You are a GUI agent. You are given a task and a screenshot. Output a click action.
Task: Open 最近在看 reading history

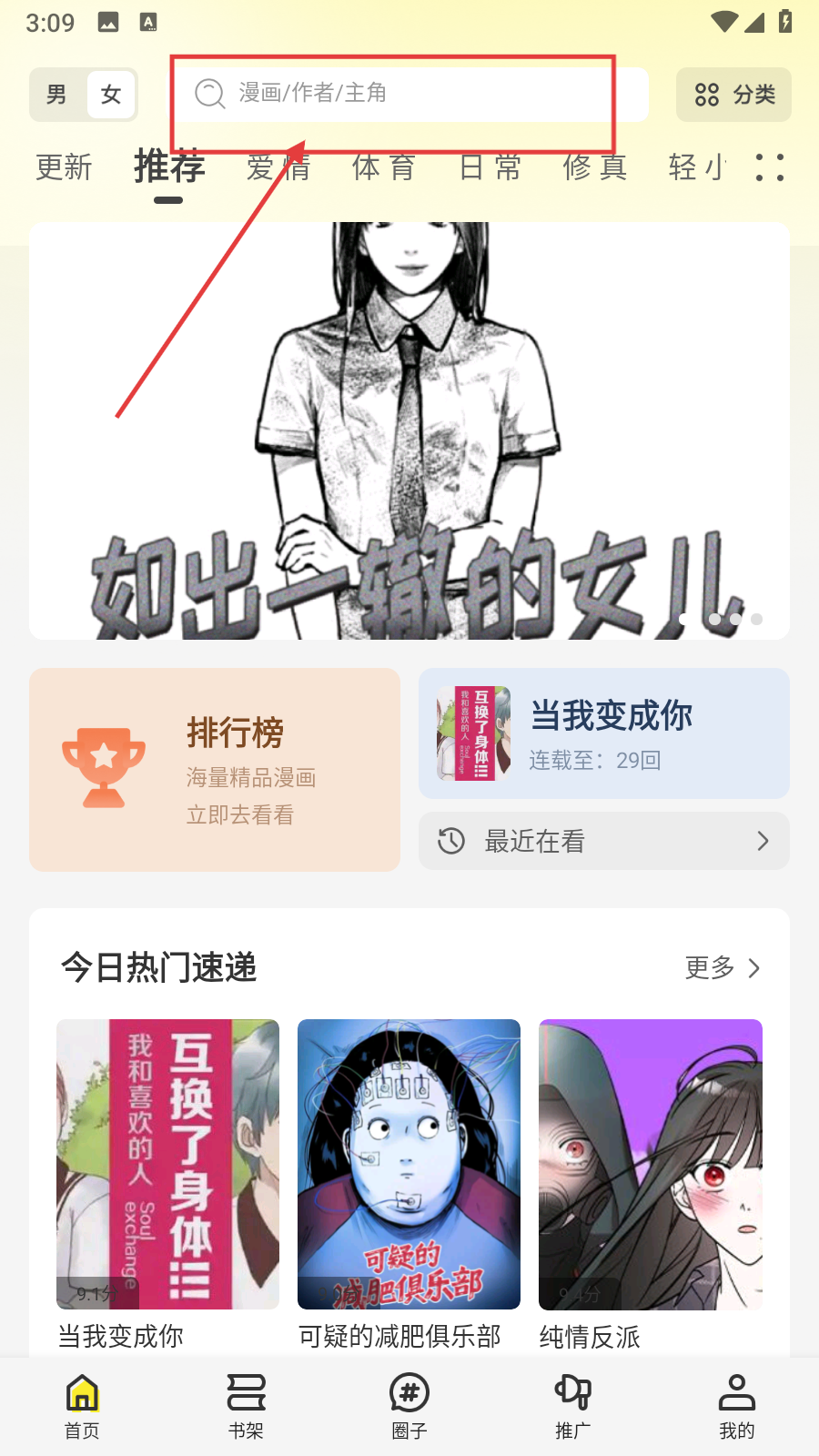604,841
